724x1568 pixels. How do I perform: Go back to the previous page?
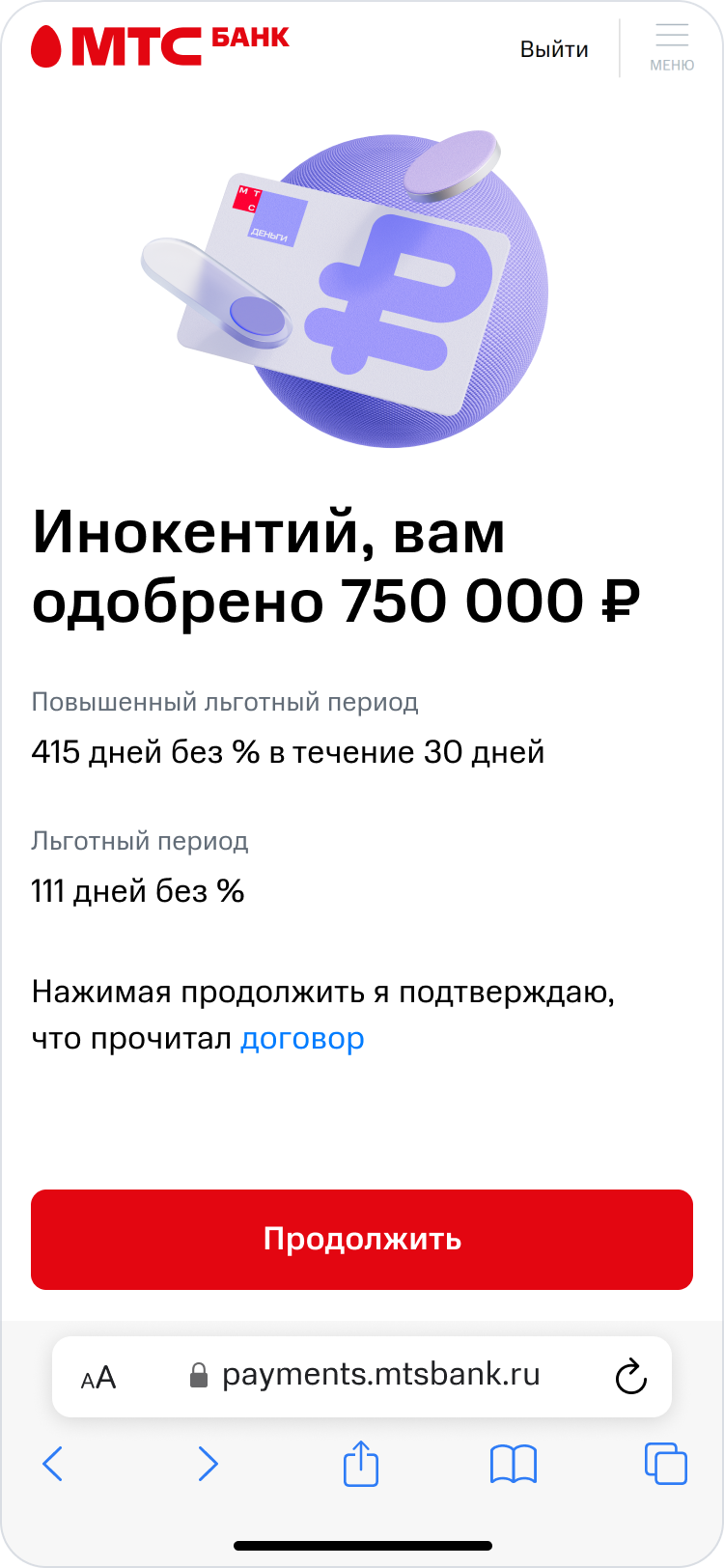click(53, 1464)
